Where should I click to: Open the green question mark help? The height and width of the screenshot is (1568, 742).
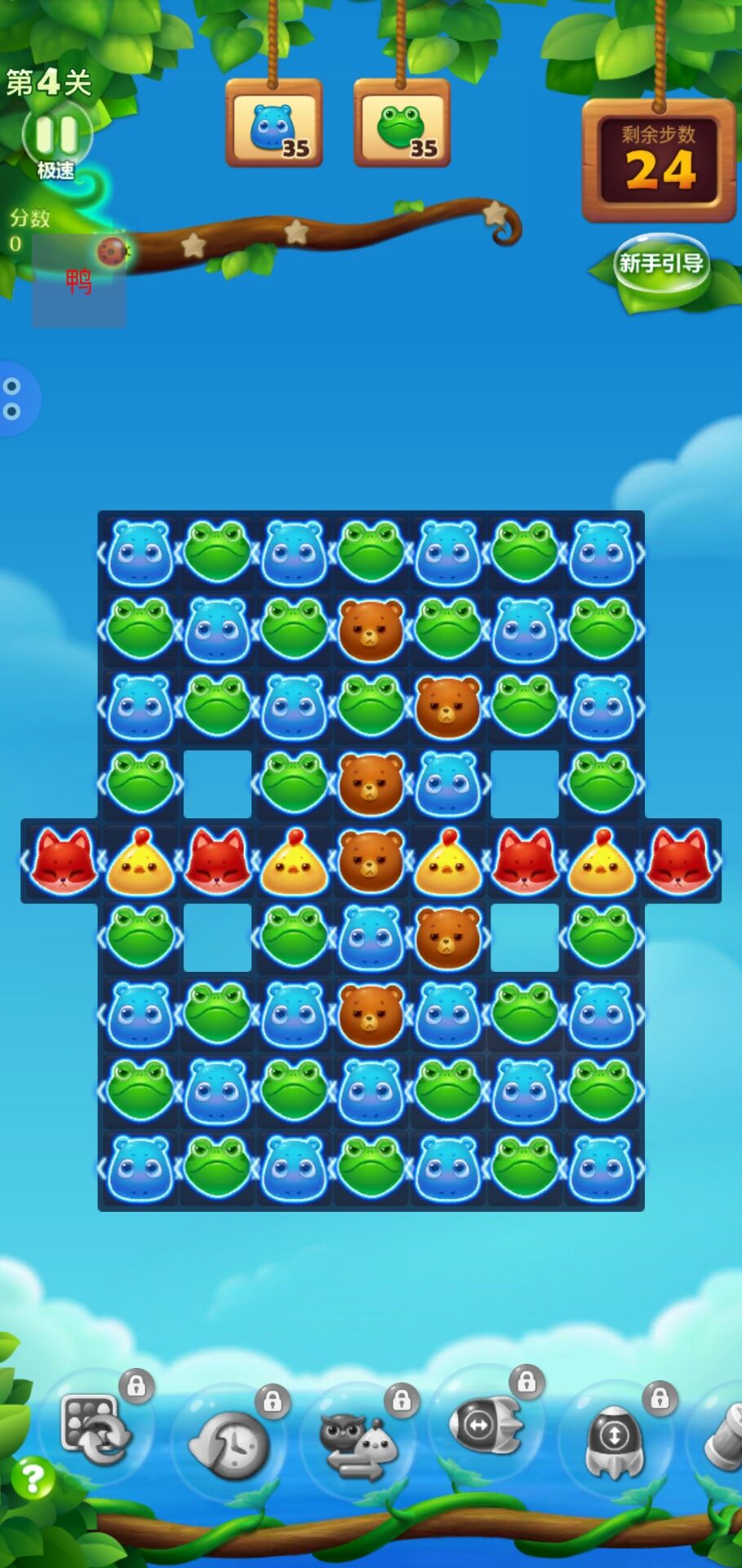pyautogui.click(x=33, y=1477)
